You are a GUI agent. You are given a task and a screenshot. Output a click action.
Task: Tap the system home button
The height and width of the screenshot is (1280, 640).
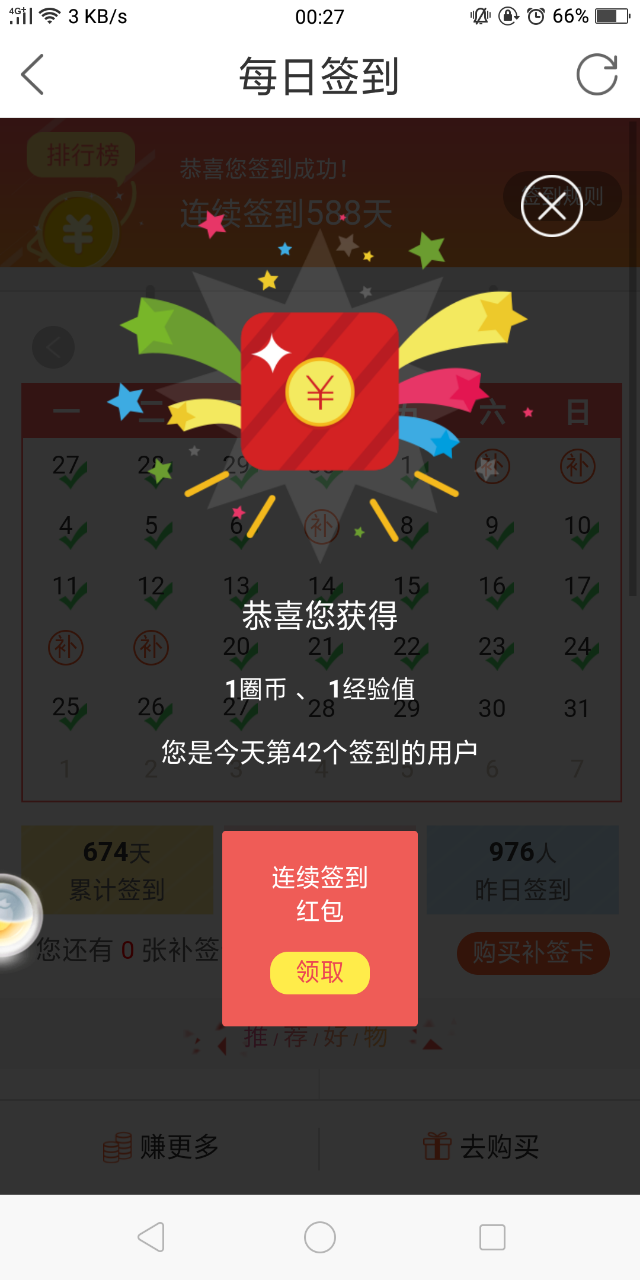pos(320,1237)
